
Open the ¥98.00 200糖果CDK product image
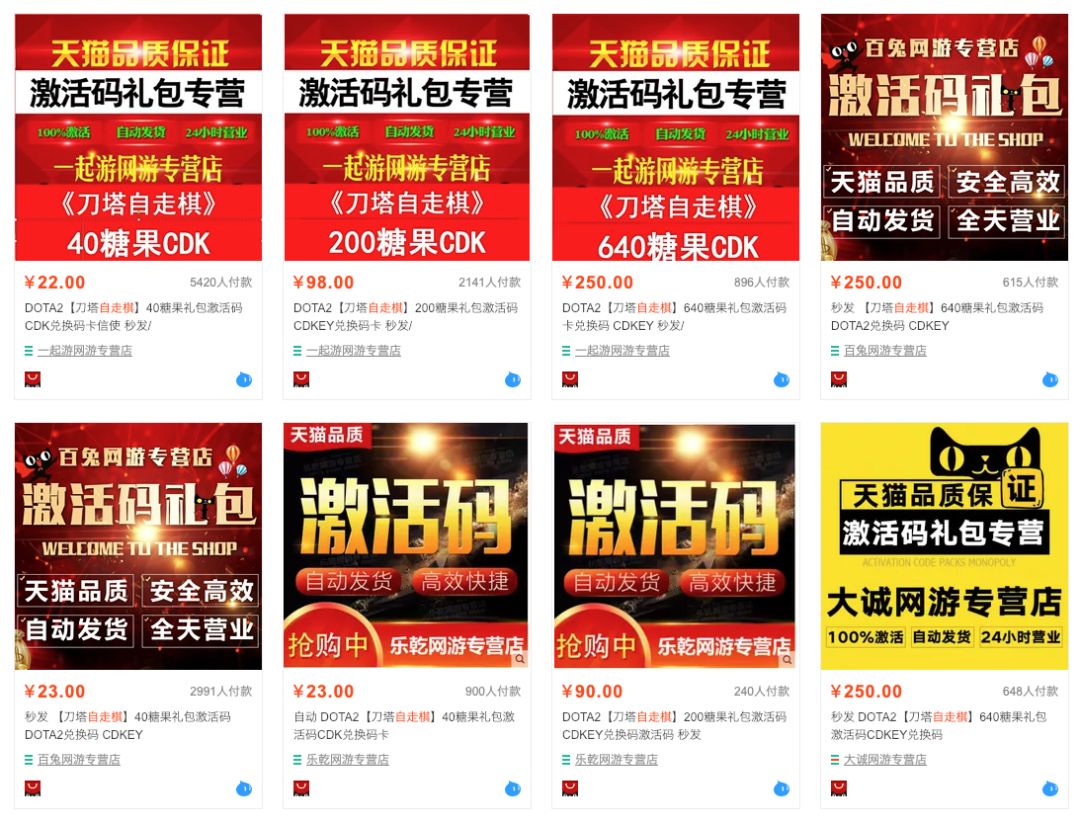(x=407, y=137)
